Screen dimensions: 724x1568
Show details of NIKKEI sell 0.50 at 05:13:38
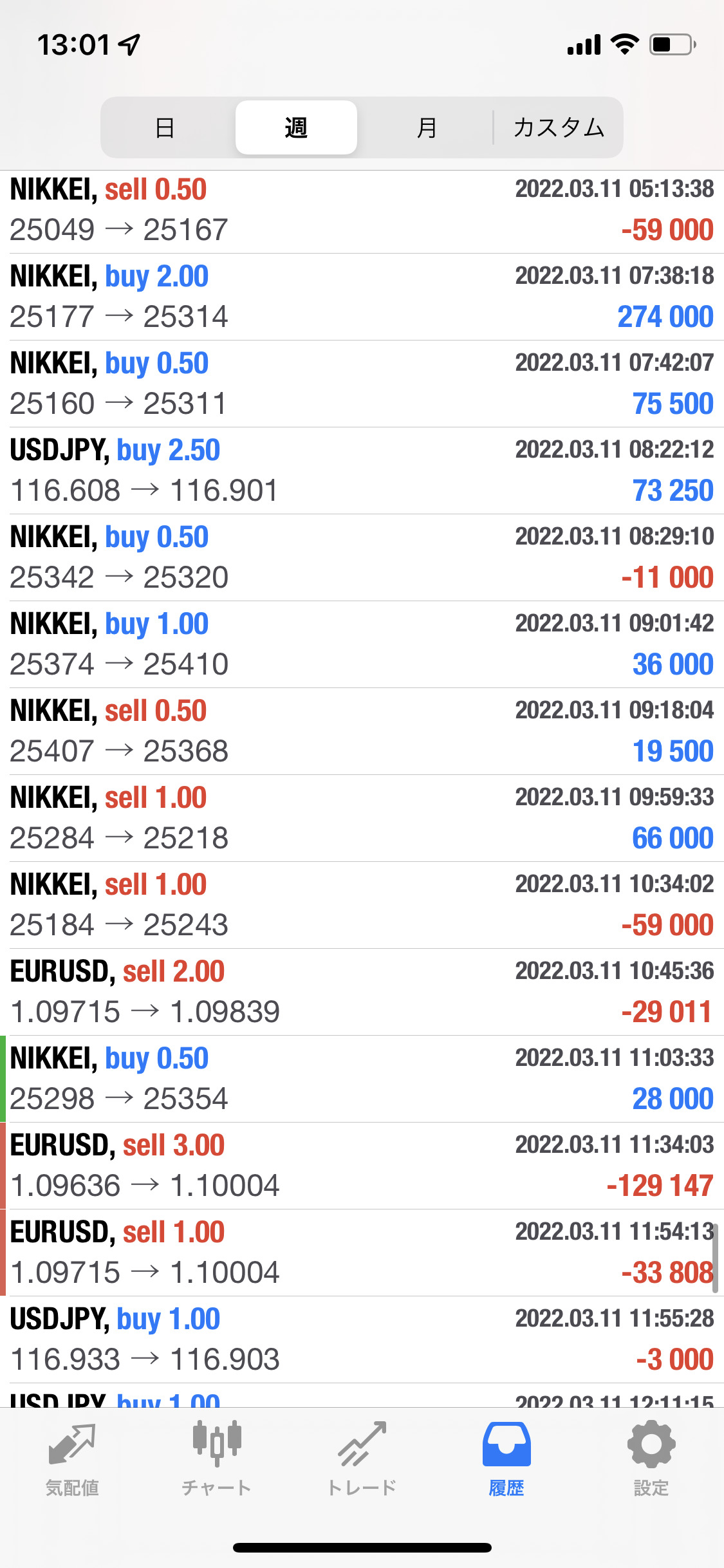[x=362, y=211]
